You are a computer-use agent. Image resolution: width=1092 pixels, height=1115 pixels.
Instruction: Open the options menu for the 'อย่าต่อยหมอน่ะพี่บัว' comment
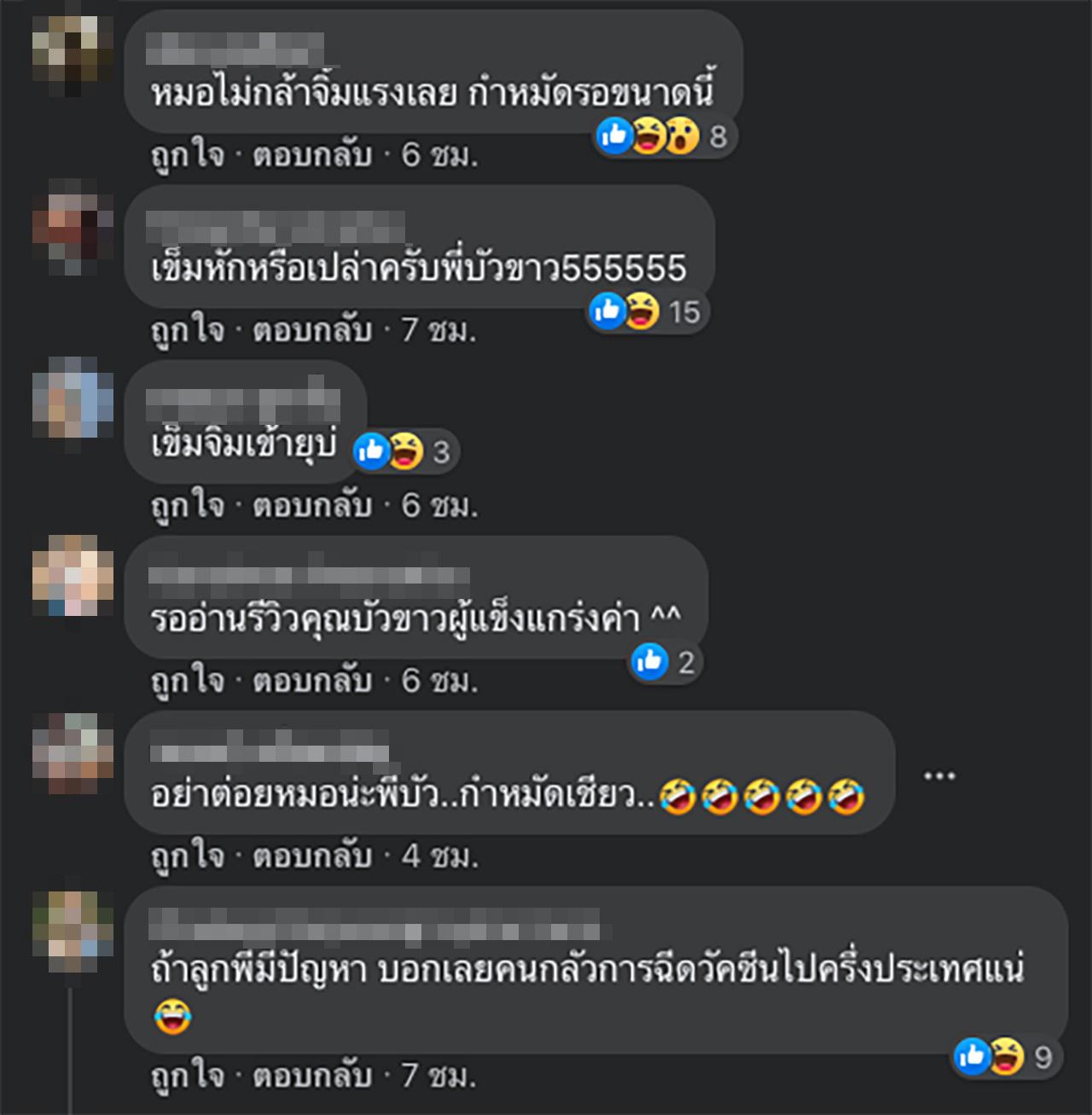(938, 775)
